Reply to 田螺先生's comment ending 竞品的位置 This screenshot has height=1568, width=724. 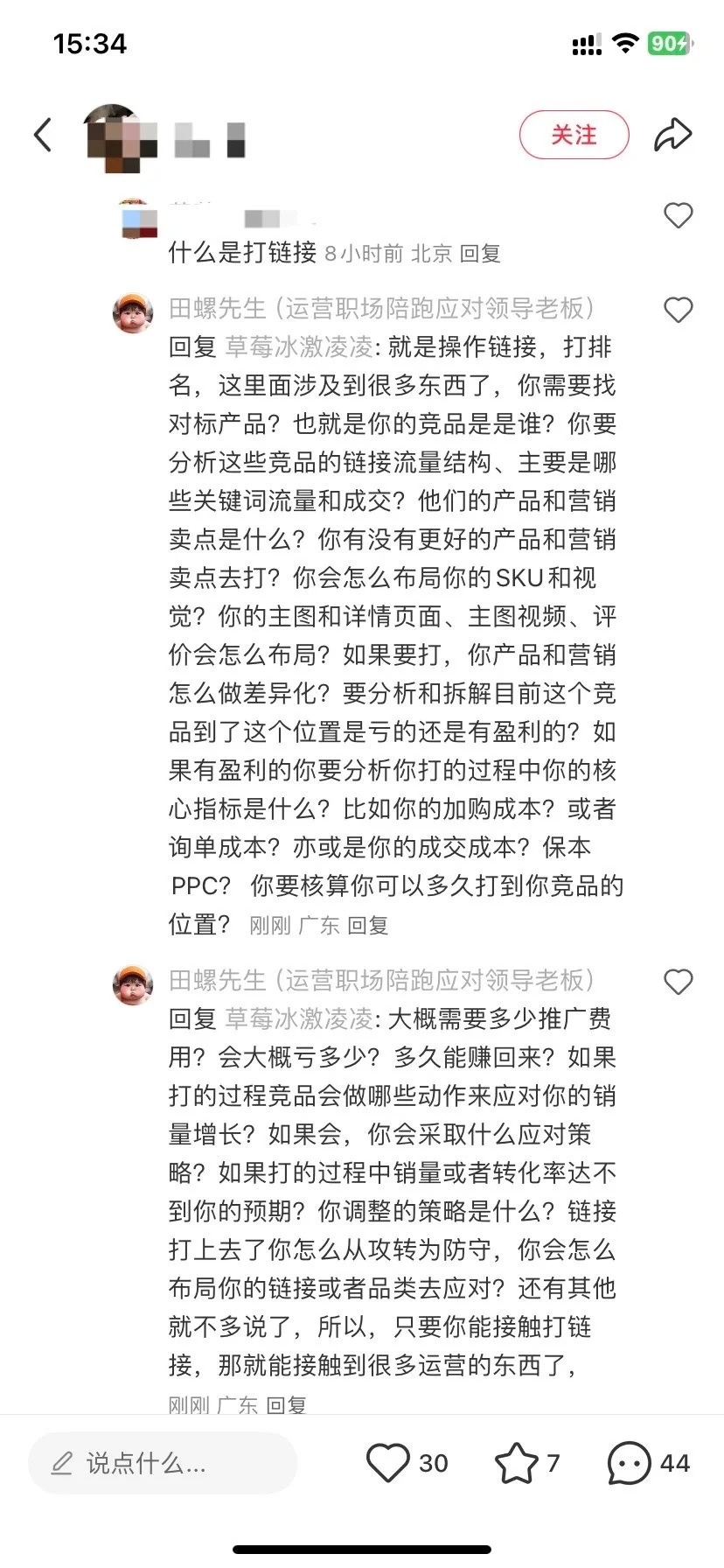[x=367, y=925]
